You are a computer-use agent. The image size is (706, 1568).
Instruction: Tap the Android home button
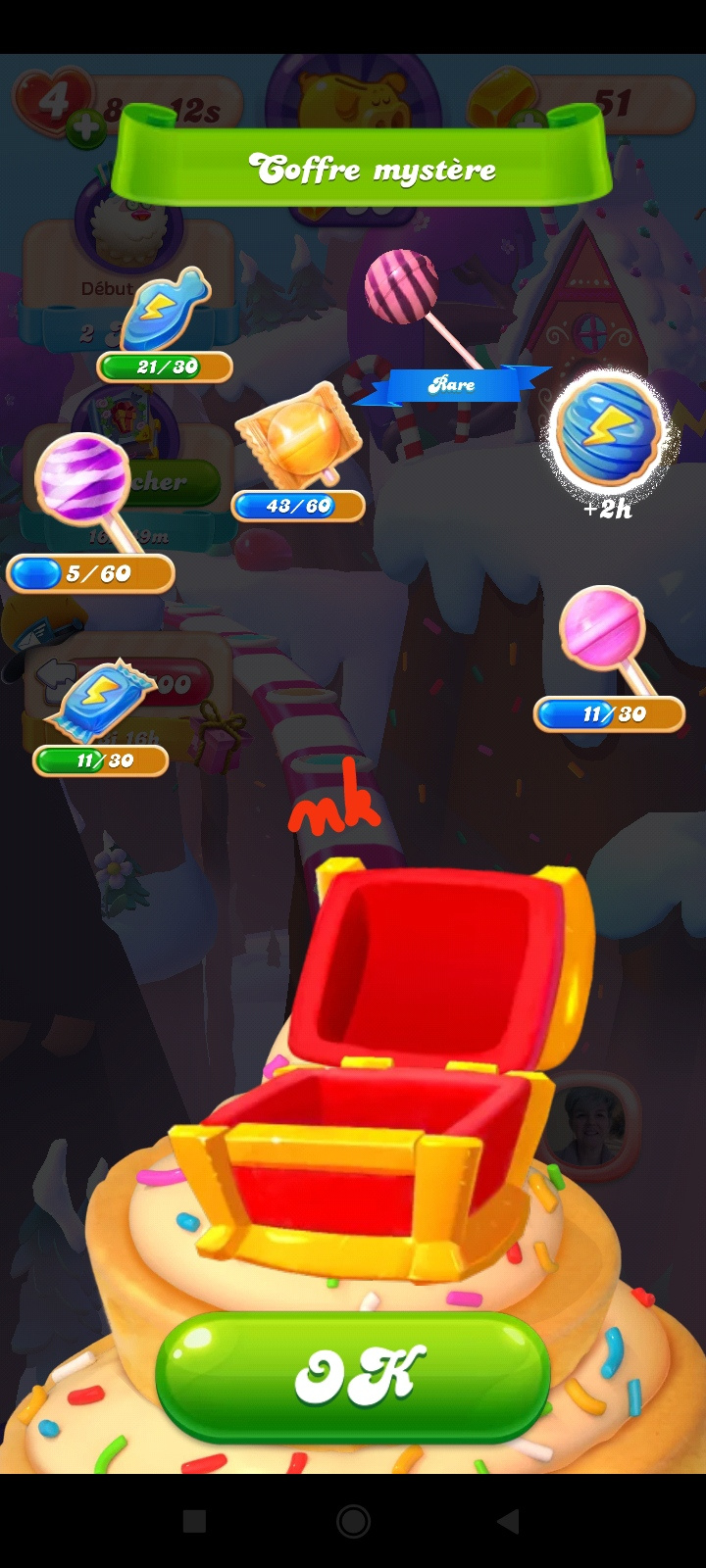click(x=353, y=1521)
